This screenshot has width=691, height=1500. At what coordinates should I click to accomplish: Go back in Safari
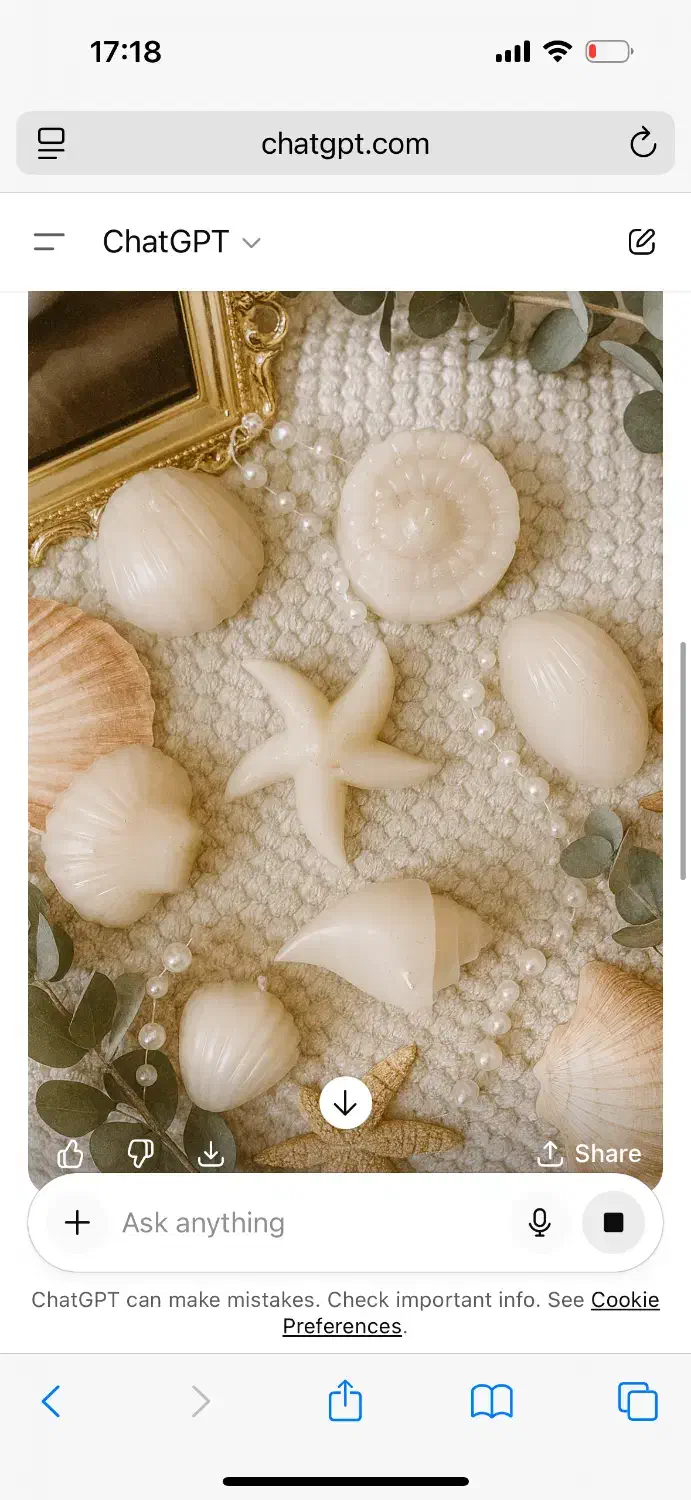point(51,1401)
